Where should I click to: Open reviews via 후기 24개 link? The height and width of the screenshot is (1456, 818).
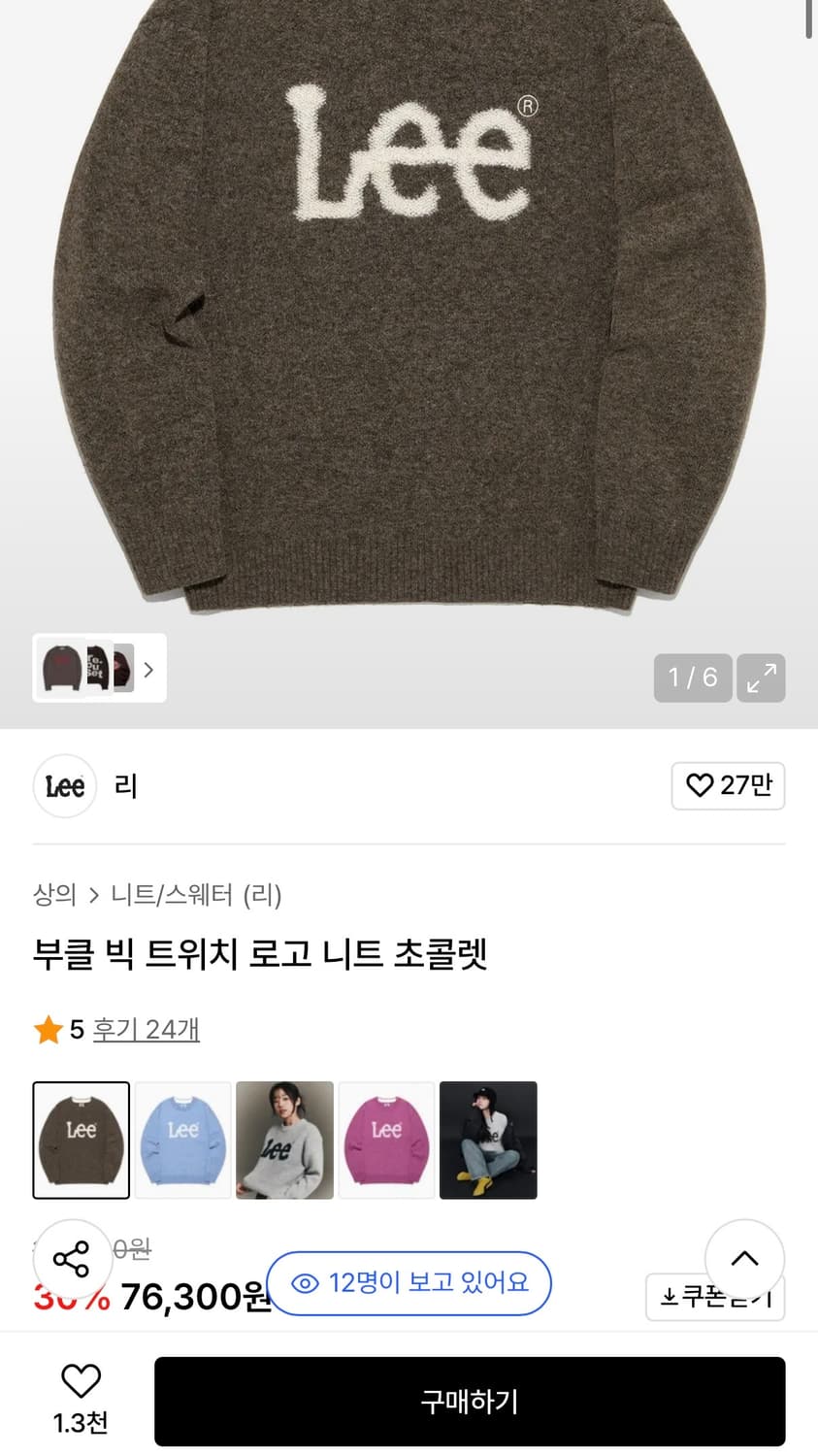[x=146, y=1029]
